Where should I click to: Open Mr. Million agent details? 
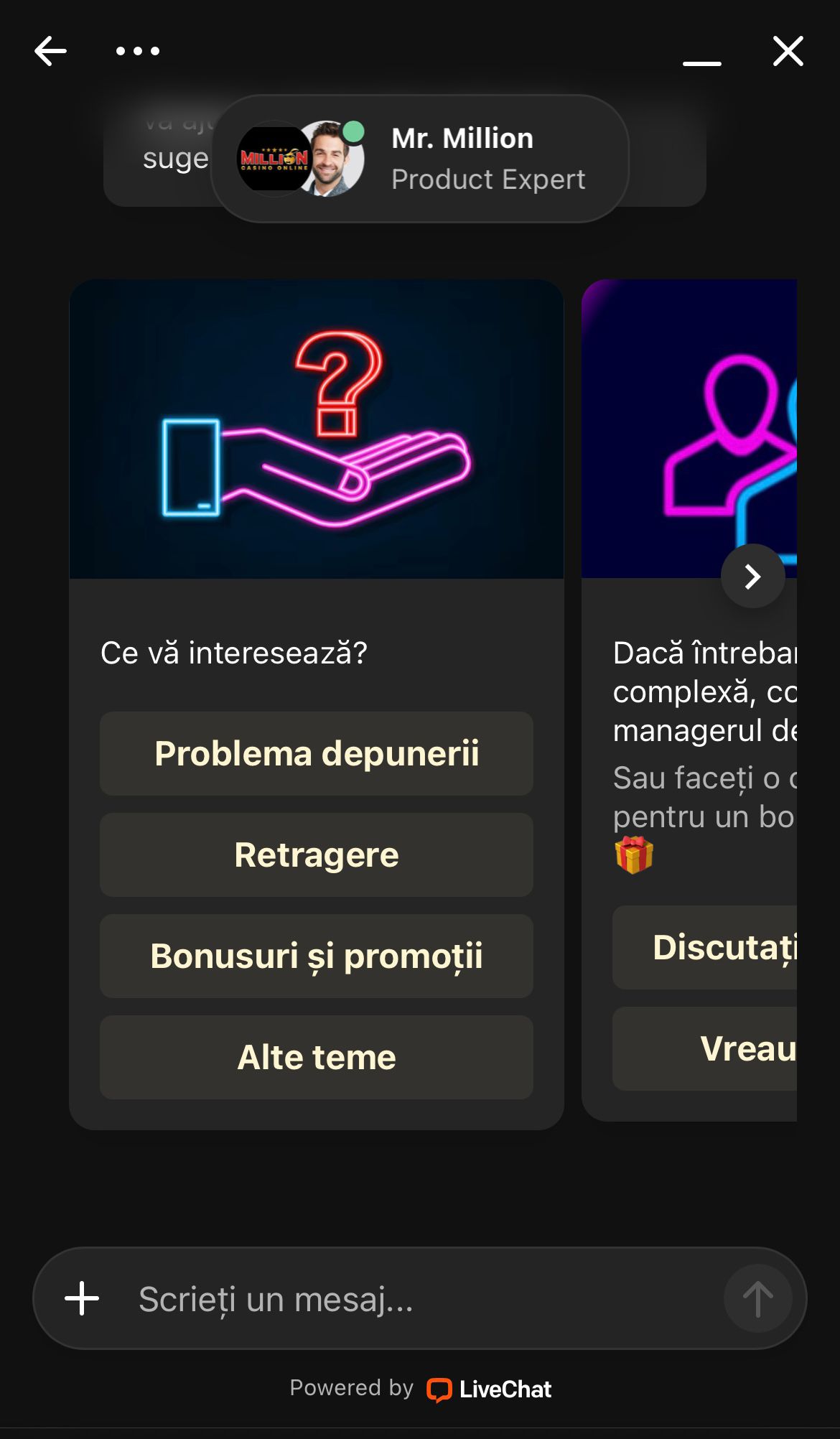point(420,159)
